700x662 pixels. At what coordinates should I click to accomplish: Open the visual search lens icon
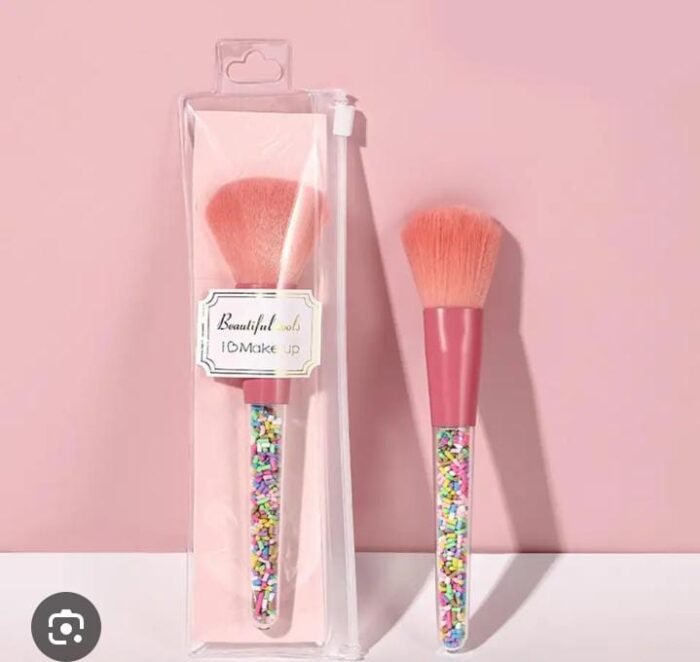[x=66, y=626]
